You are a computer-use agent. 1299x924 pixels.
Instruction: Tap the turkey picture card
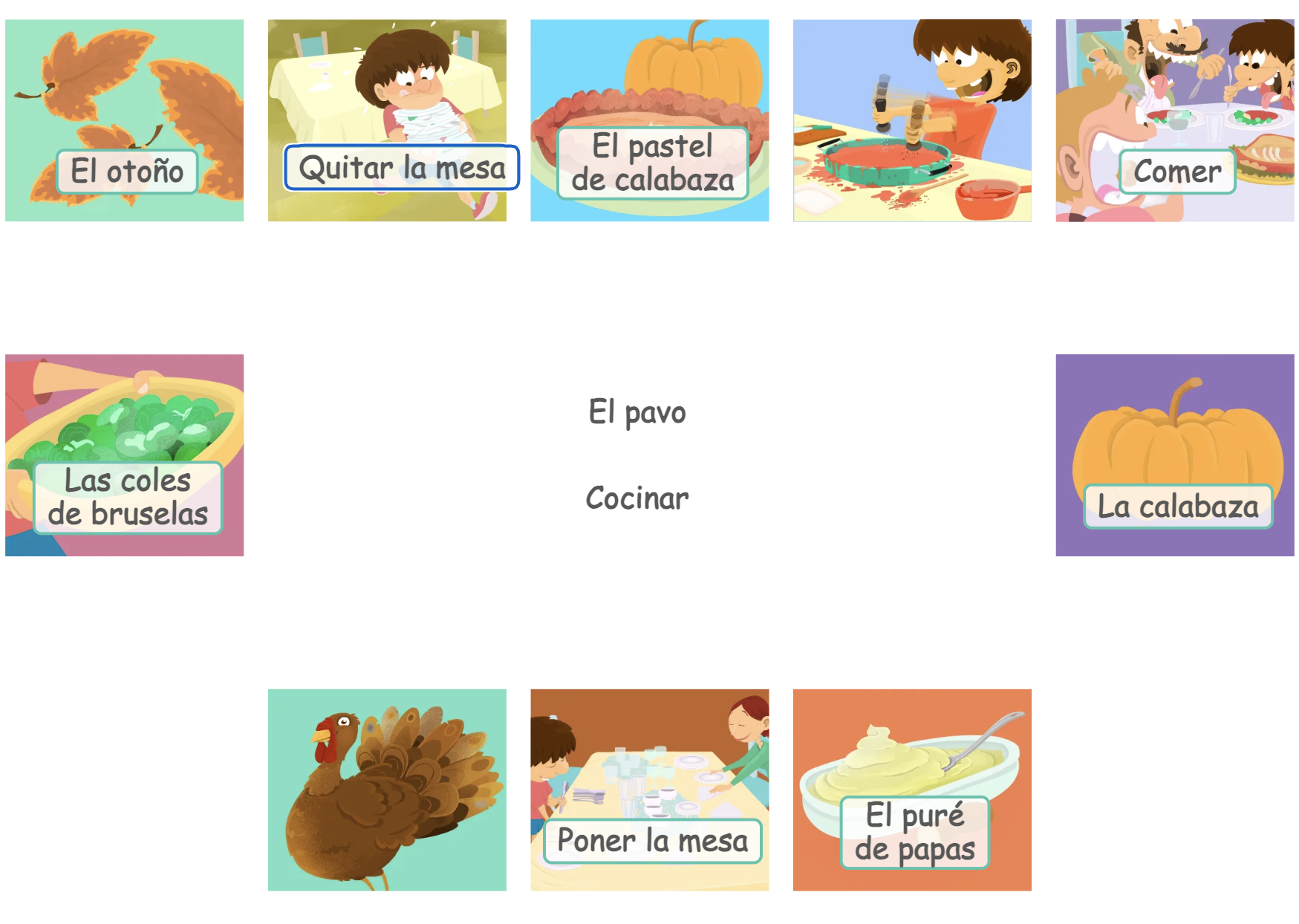387,790
